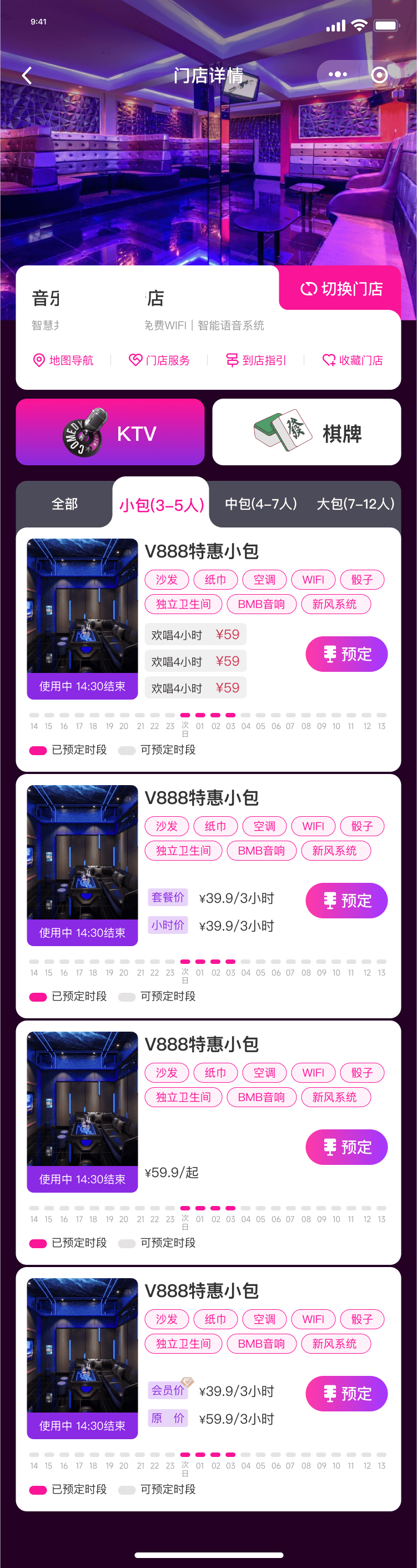
Task: Open 地图导航 map navigation
Action: 63,360
